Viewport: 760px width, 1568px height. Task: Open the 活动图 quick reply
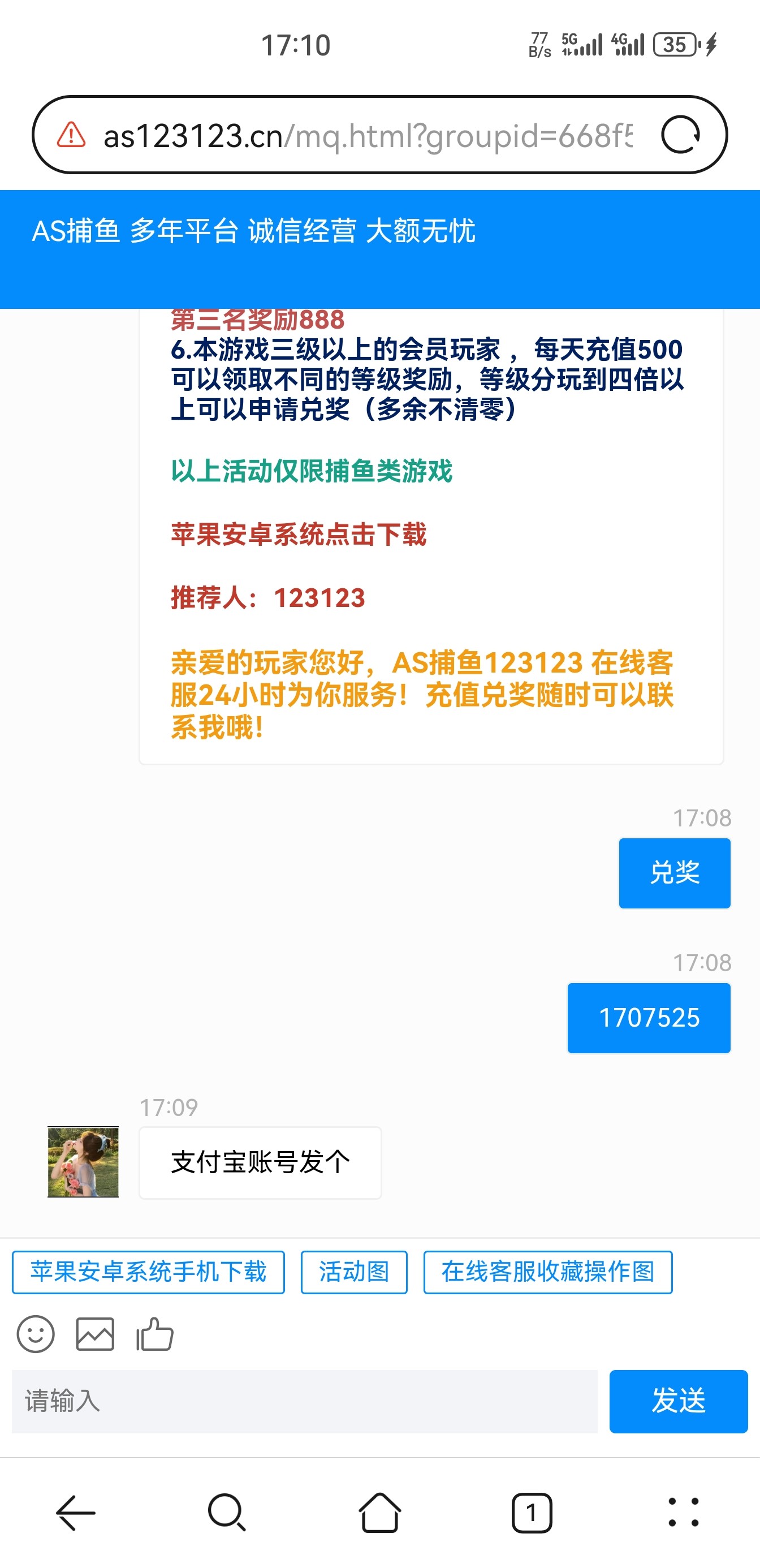[x=353, y=1272]
